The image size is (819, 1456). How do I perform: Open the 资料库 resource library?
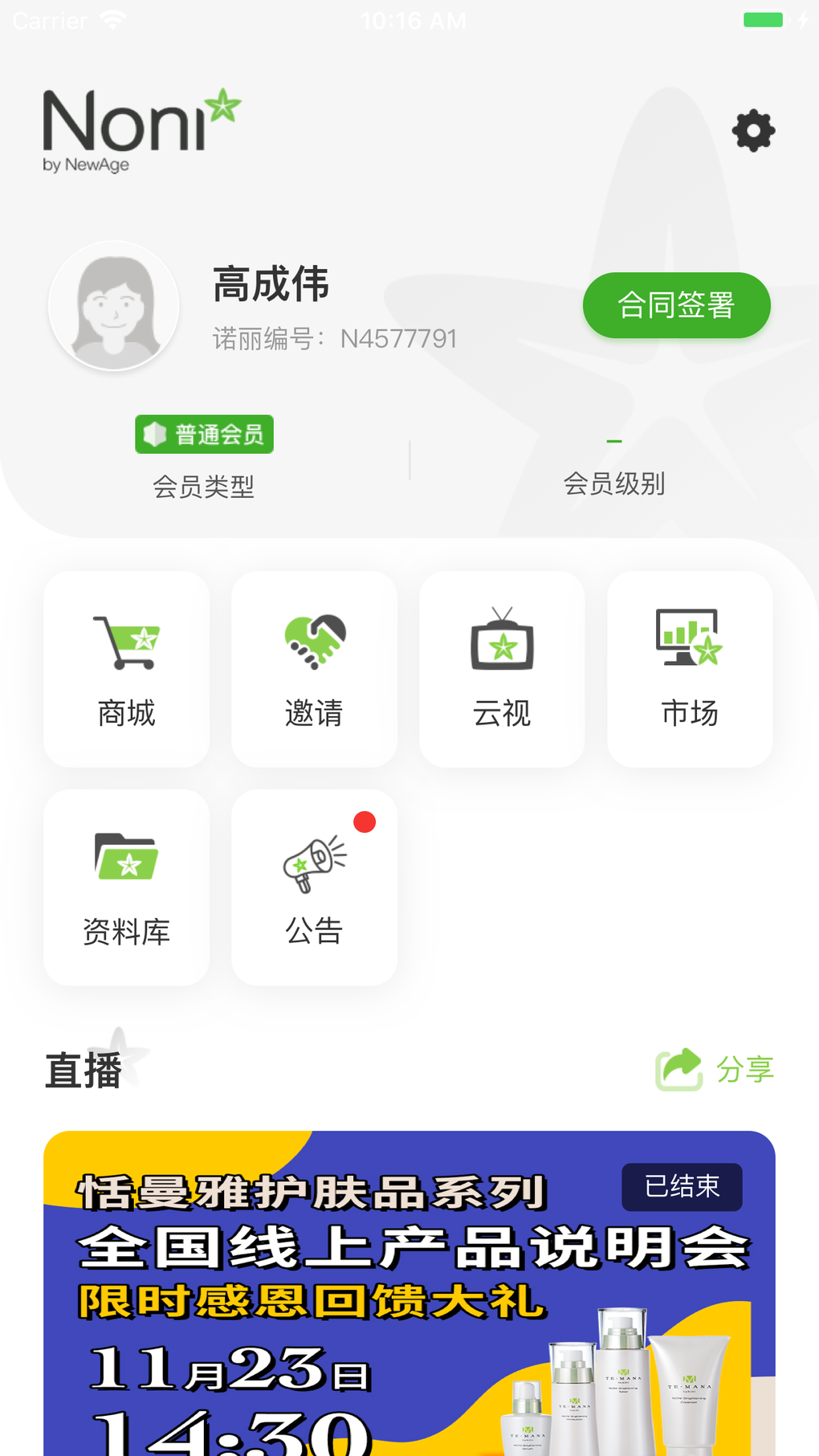pyautogui.click(x=125, y=887)
